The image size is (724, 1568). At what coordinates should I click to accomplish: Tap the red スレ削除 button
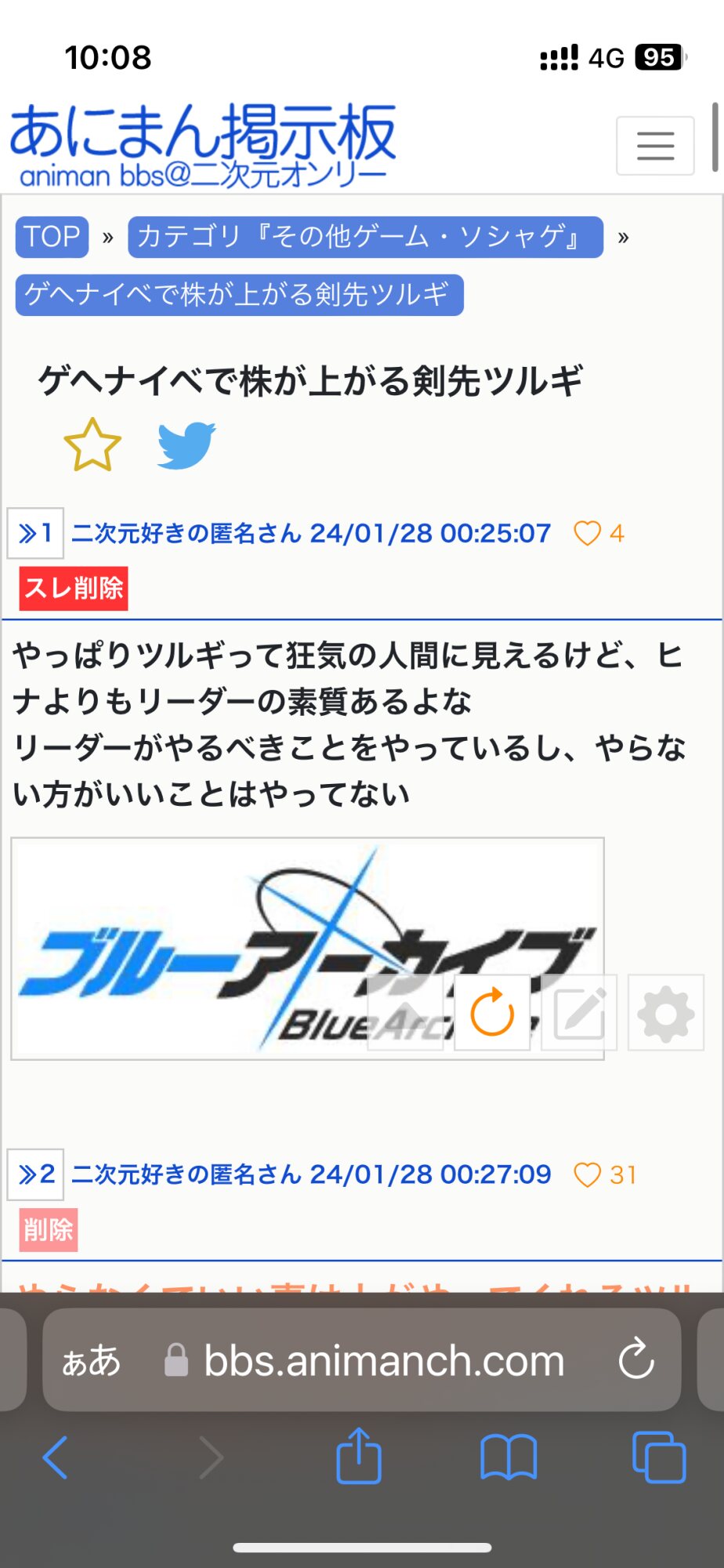(x=74, y=588)
